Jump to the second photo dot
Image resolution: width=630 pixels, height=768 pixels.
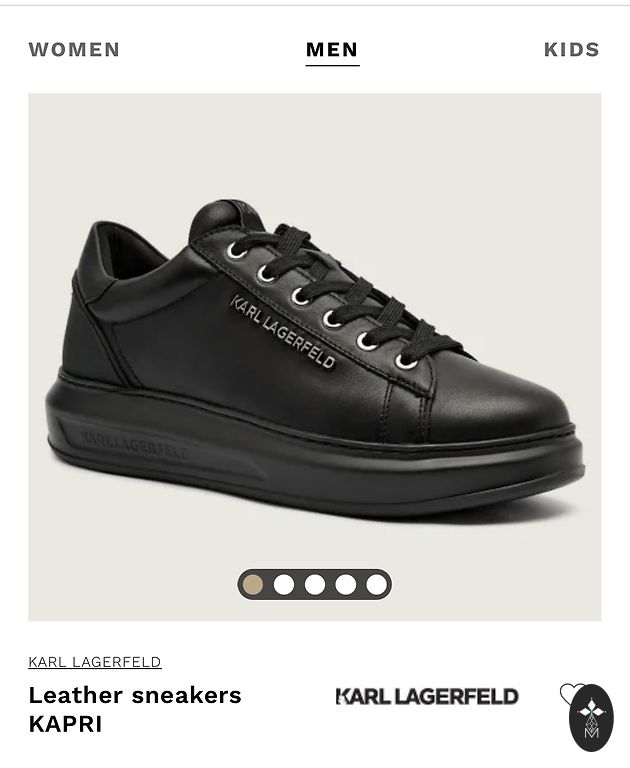[284, 584]
